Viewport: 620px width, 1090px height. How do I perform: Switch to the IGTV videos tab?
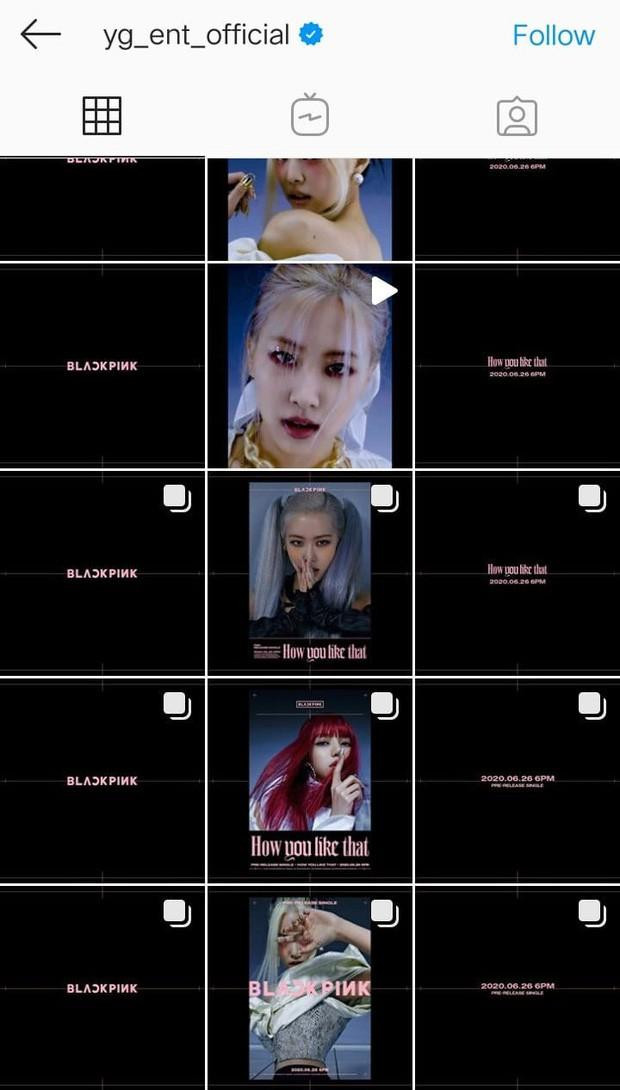pyautogui.click(x=310, y=116)
